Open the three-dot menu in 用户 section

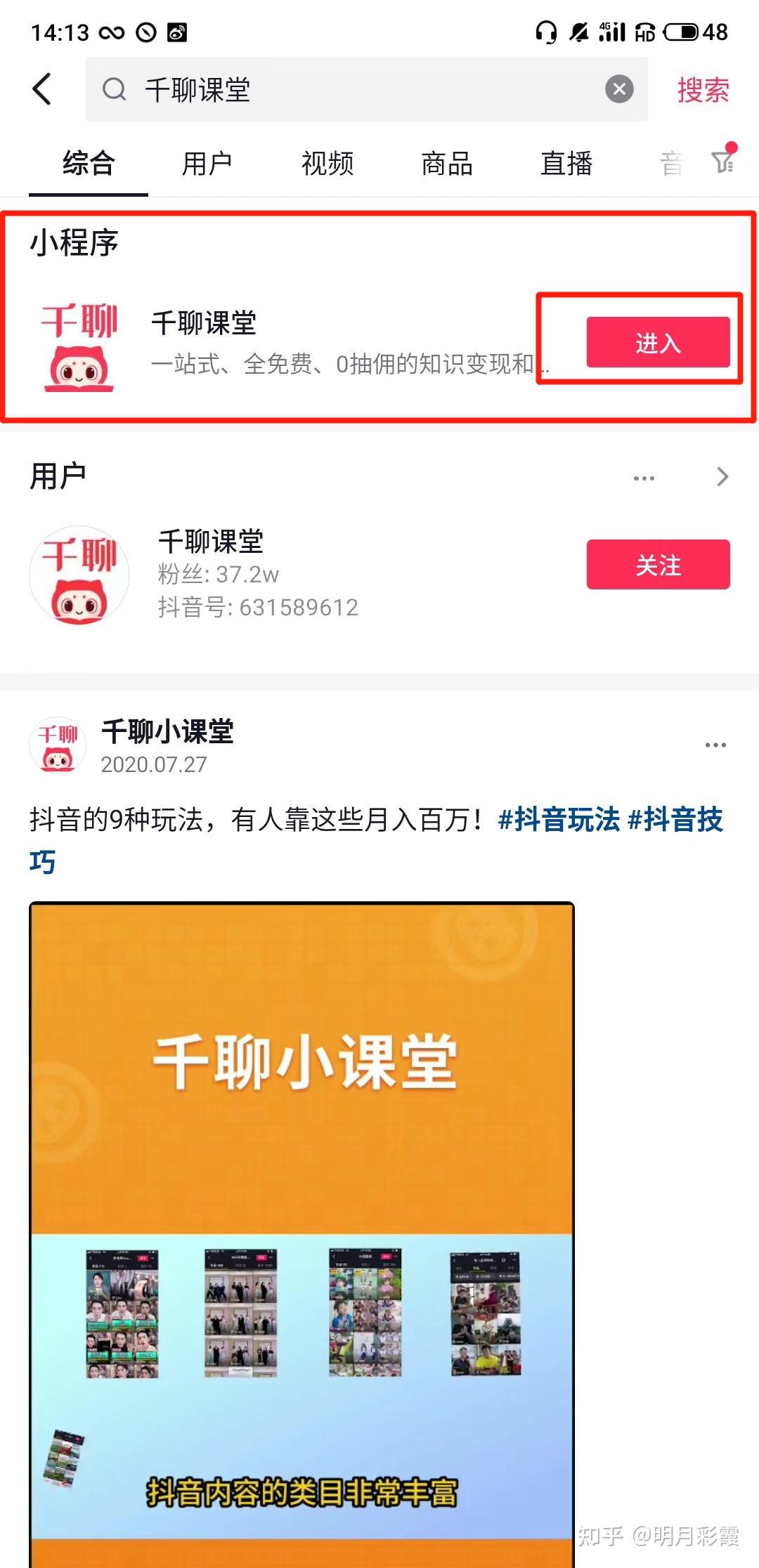point(644,478)
